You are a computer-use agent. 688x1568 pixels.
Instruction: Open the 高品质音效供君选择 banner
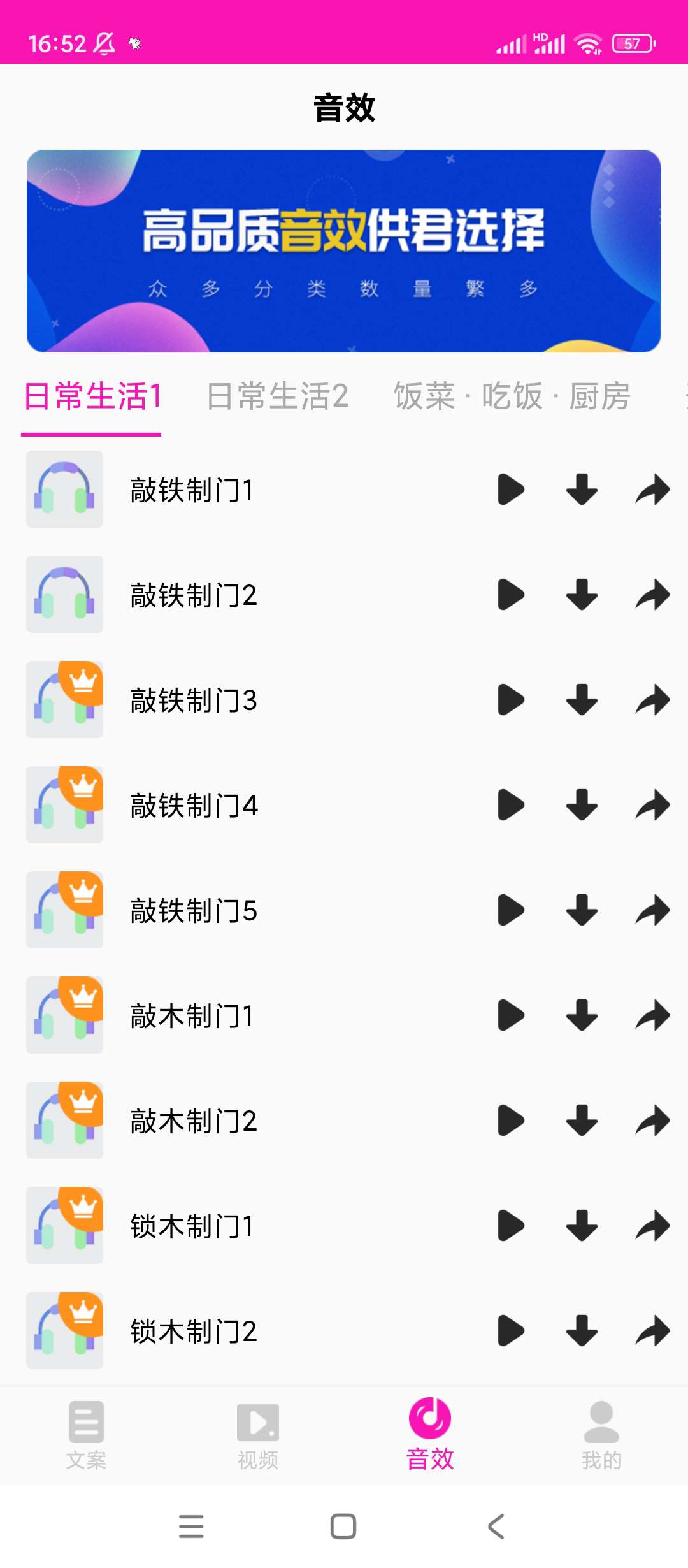pyautogui.click(x=344, y=251)
